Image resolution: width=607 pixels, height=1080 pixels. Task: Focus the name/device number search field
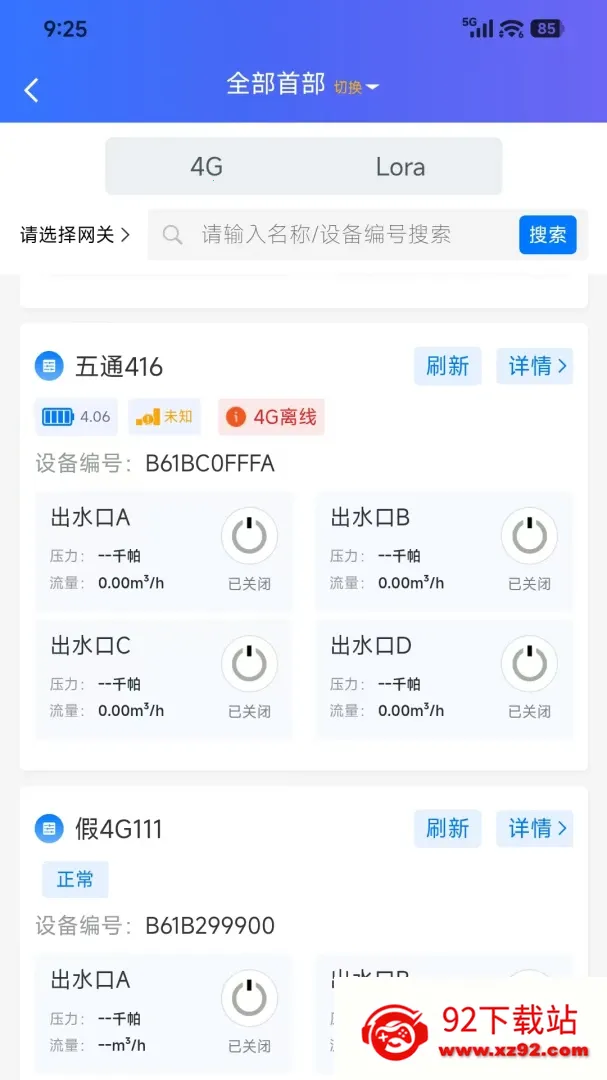[x=333, y=235]
